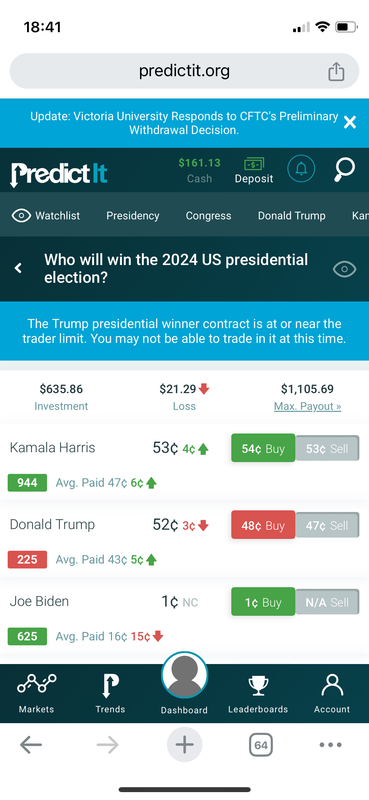Go back using the left chevron
This screenshot has height=800, width=369.
click(x=18, y=268)
